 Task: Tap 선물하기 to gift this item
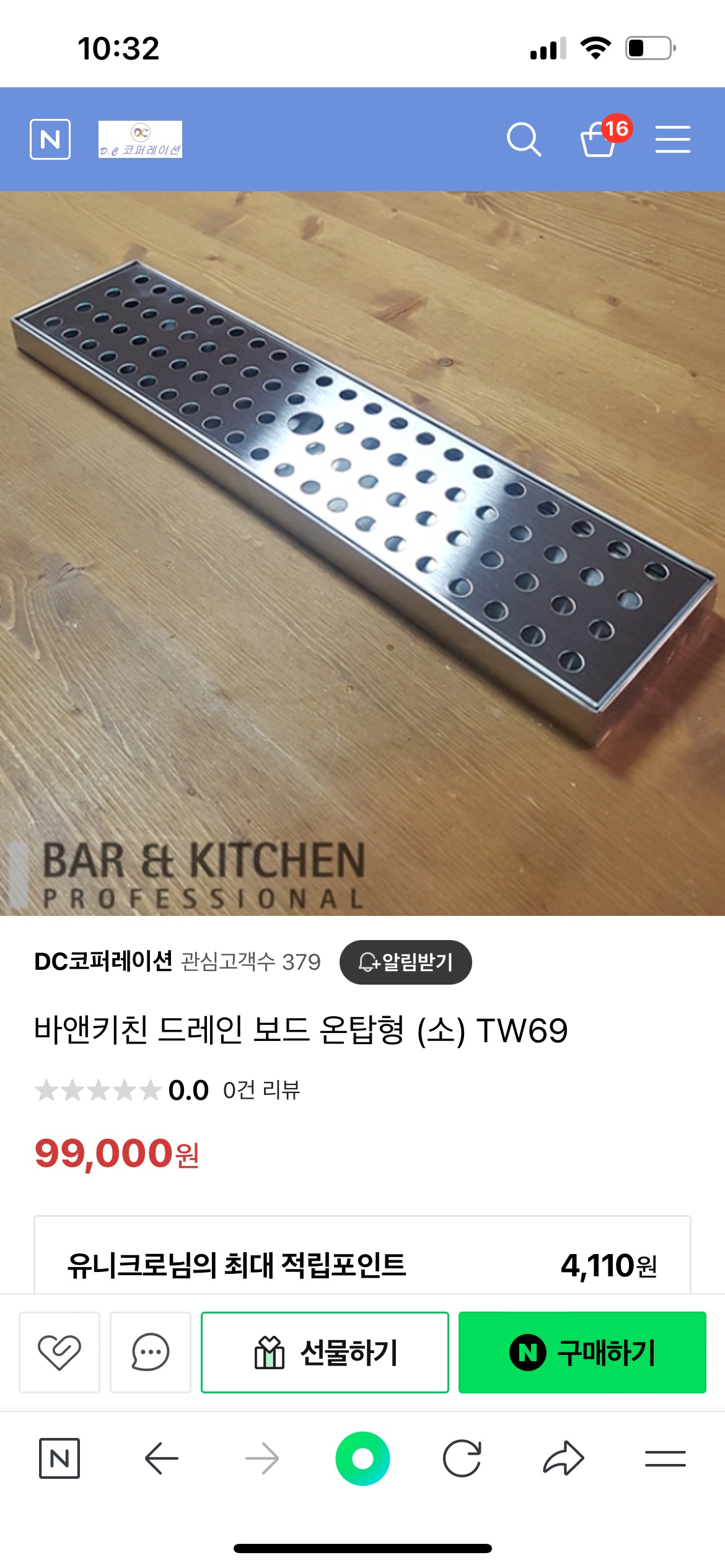tap(325, 1352)
